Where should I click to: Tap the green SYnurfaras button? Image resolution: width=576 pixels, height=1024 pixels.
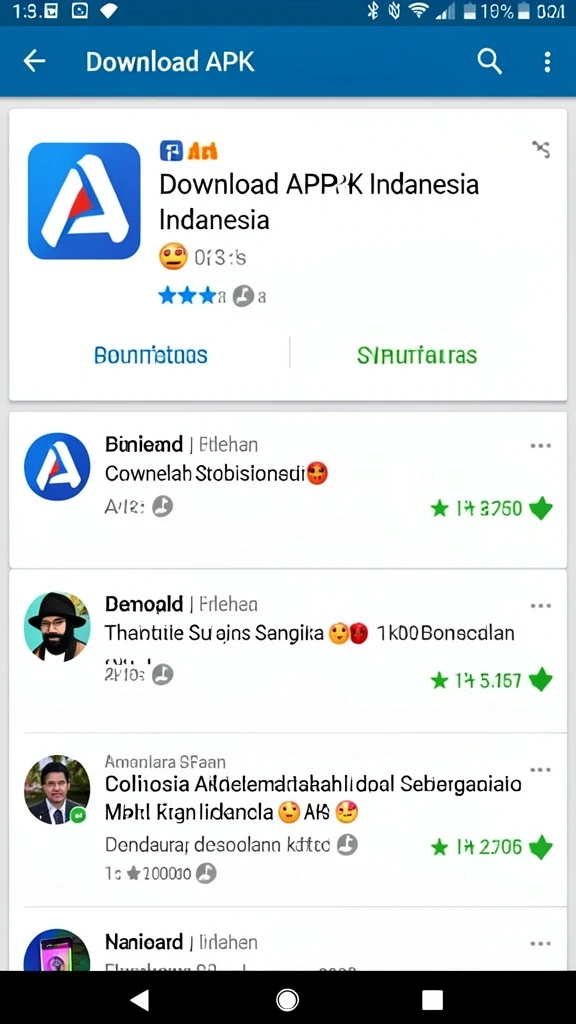pyautogui.click(x=417, y=355)
